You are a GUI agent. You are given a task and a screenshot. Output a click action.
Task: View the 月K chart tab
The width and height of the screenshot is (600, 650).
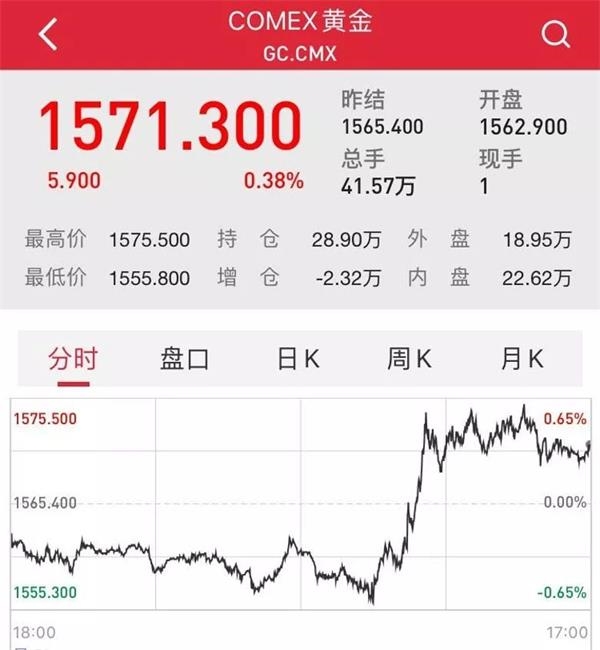[x=522, y=359]
